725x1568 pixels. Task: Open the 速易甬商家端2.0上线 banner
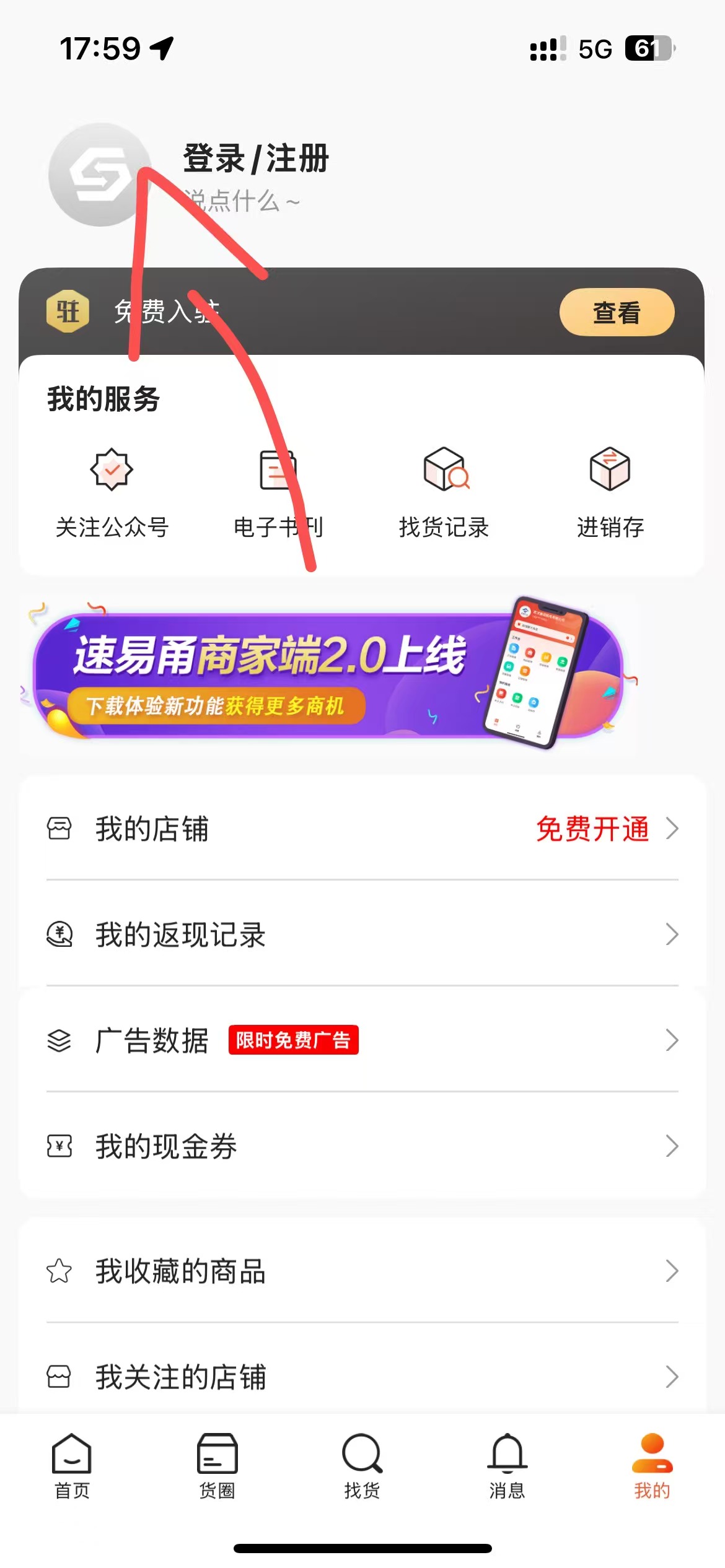click(x=328, y=675)
